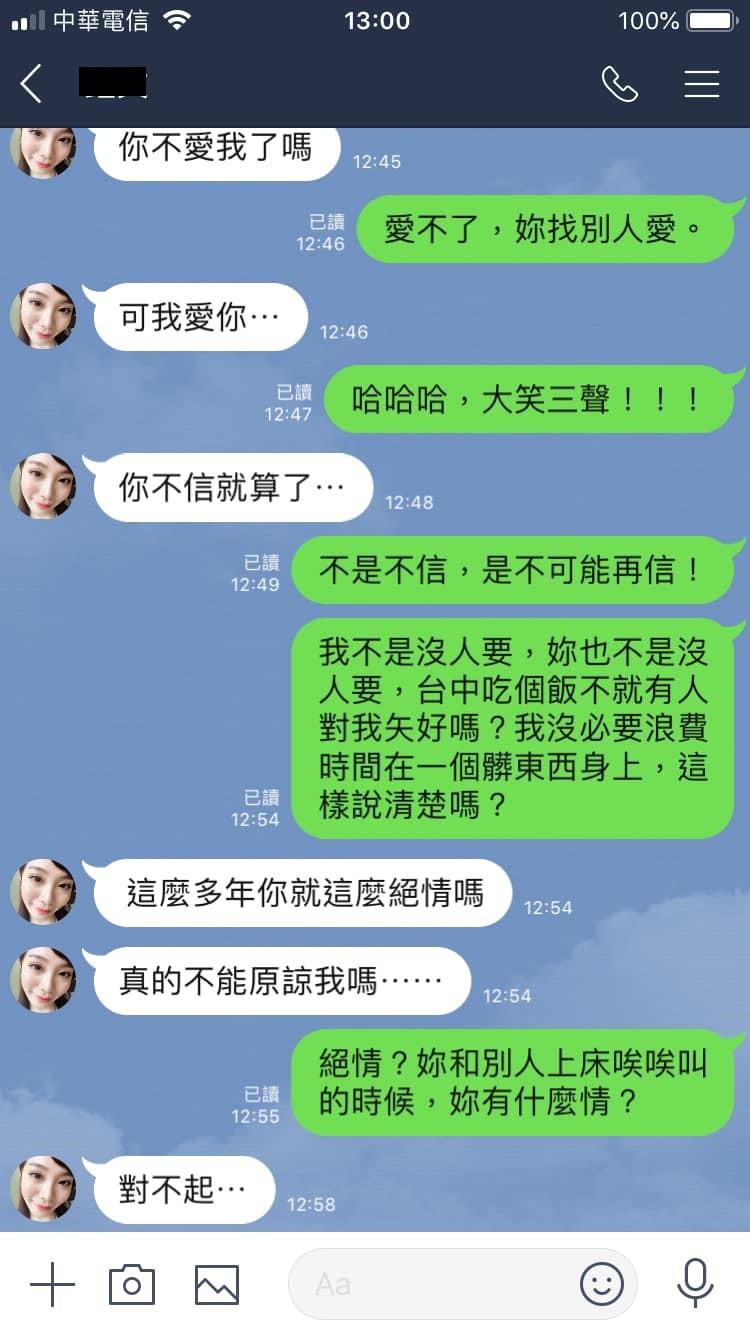The height and width of the screenshot is (1334, 750).
Task: Open the chat hamburger menu
Action: tap(702, 84)
